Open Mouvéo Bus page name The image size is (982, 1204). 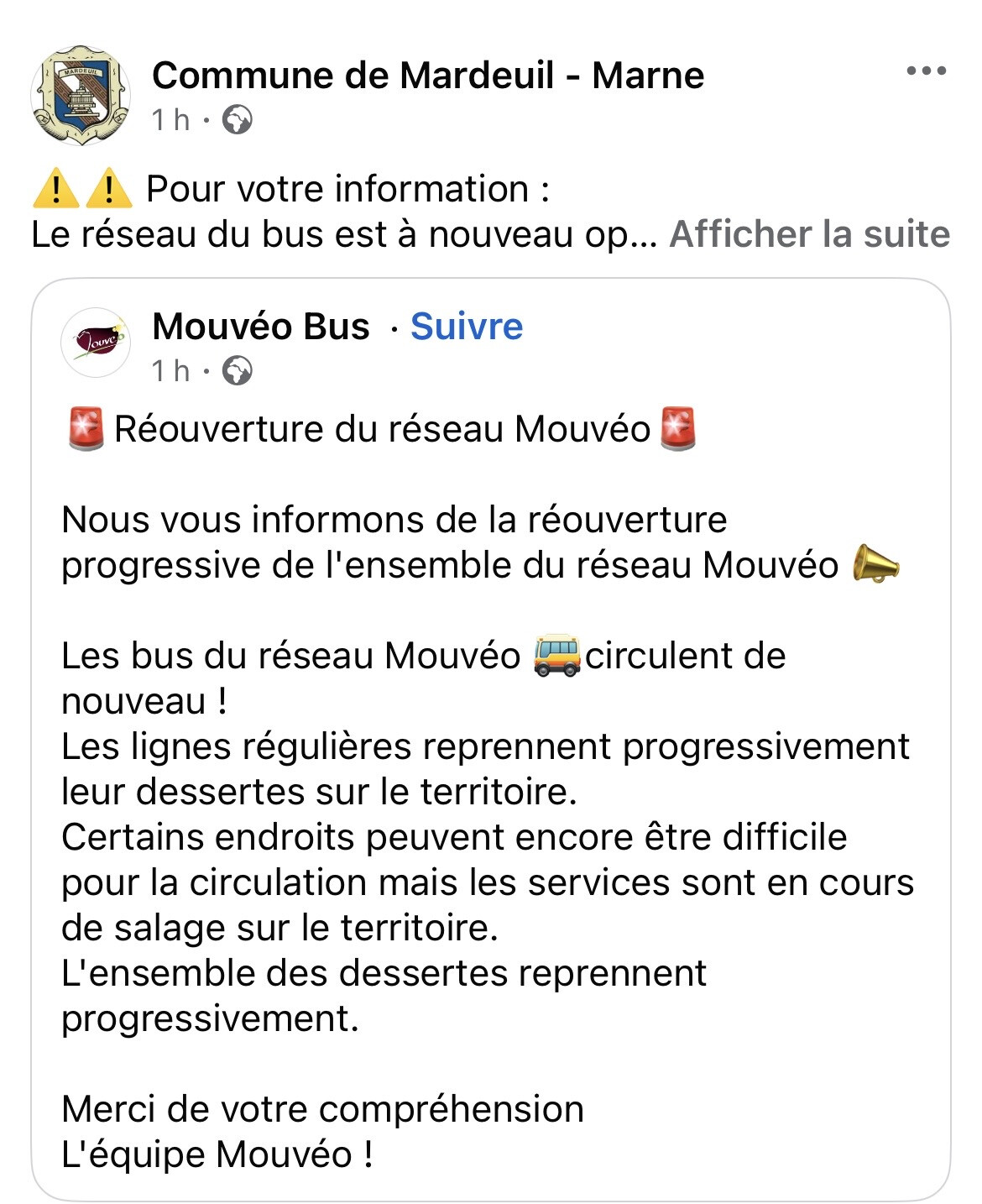click(261, 326)
